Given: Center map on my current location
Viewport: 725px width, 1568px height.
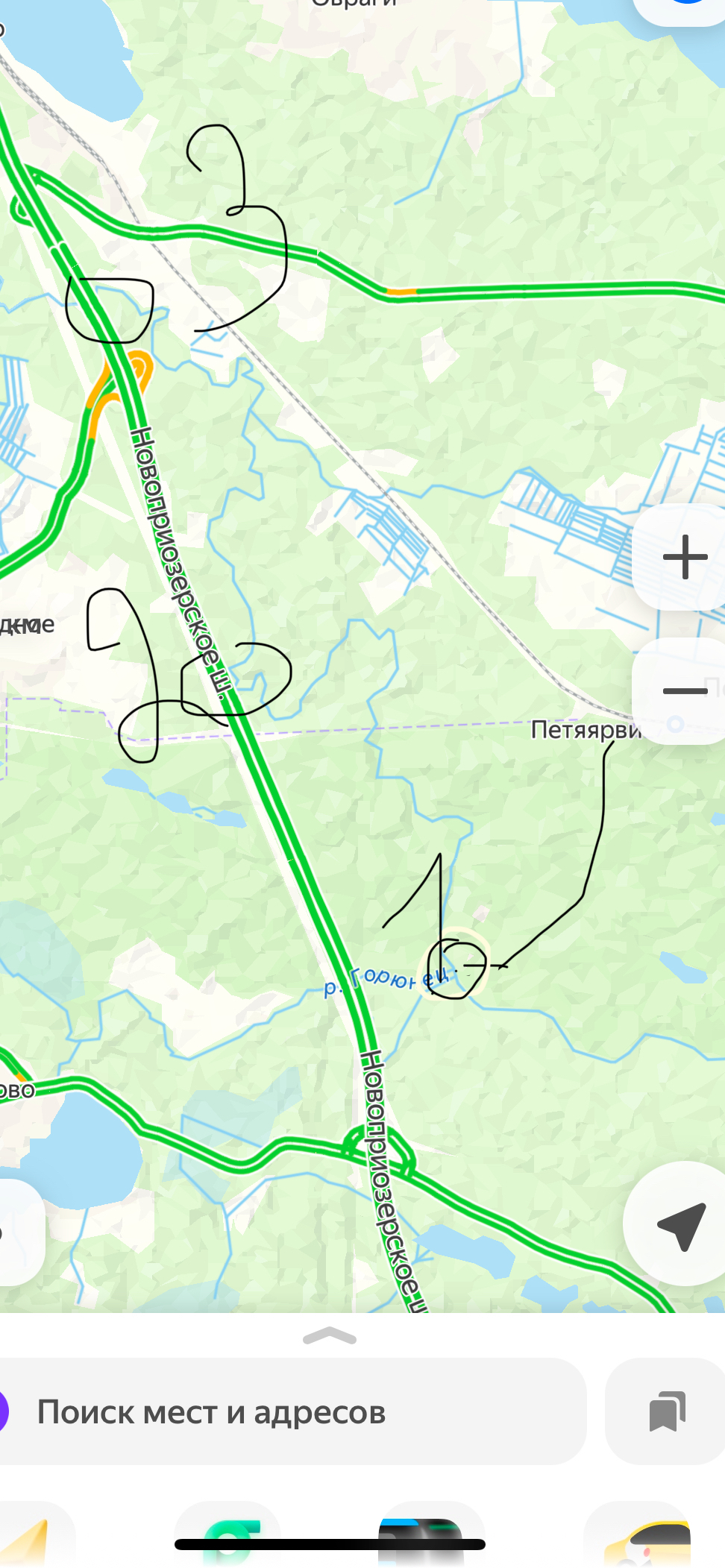Looking at the screenshot, I should [679, 1224].
